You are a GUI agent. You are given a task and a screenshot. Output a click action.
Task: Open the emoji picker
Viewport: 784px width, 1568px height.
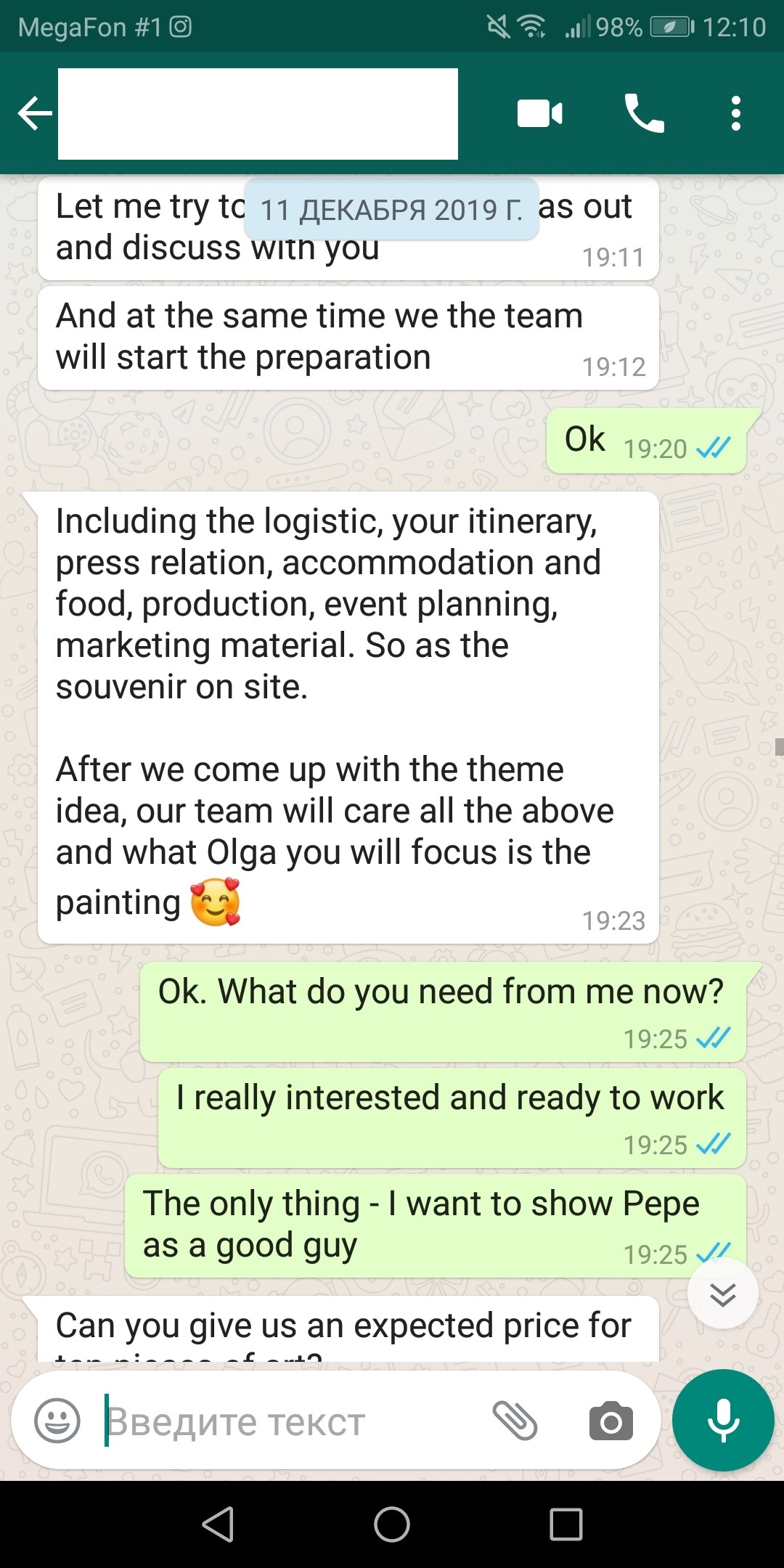(57, 1421)
